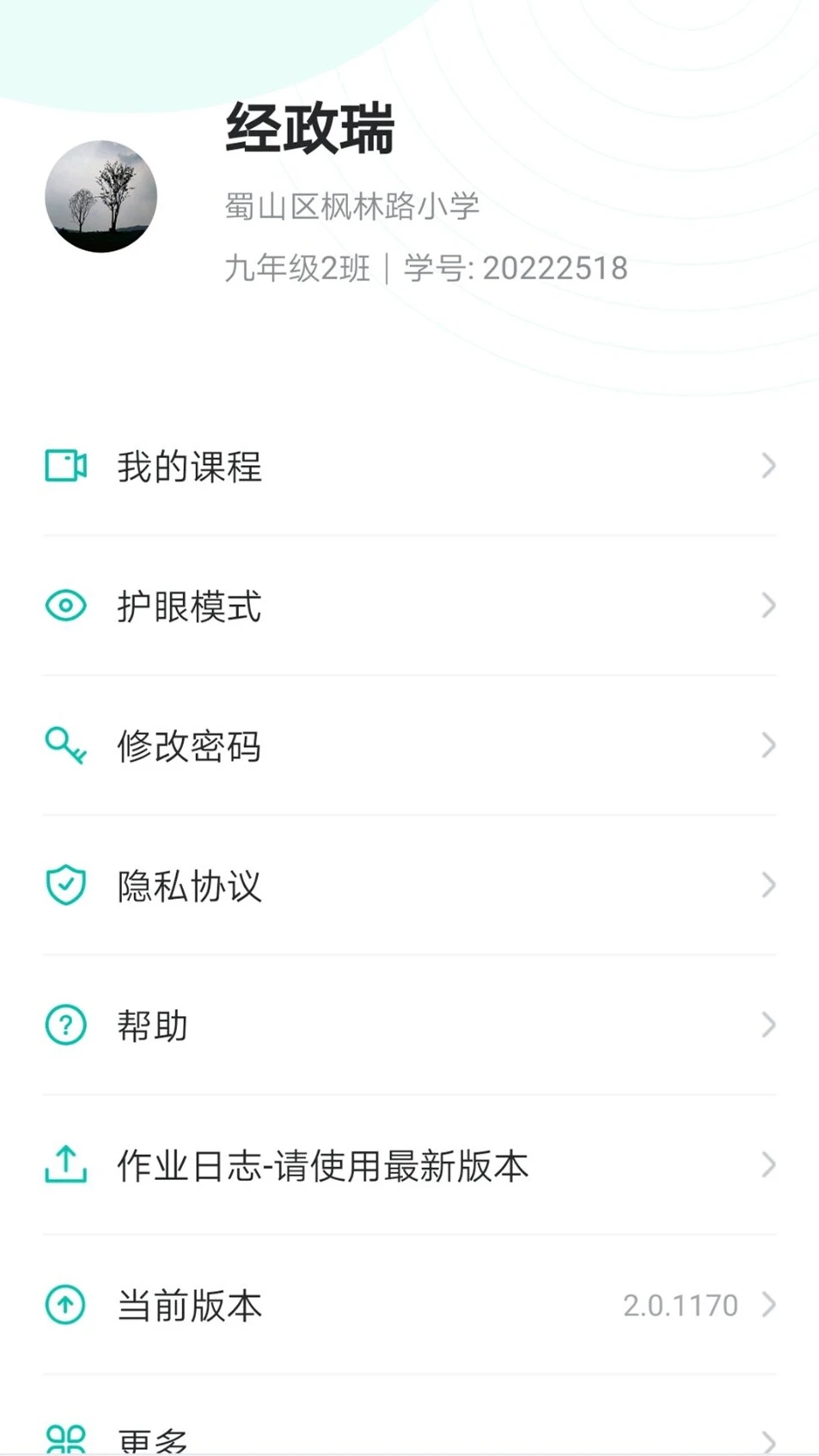Click the profile avatar photo
819x1456 pixels.
tap(101, 196)
